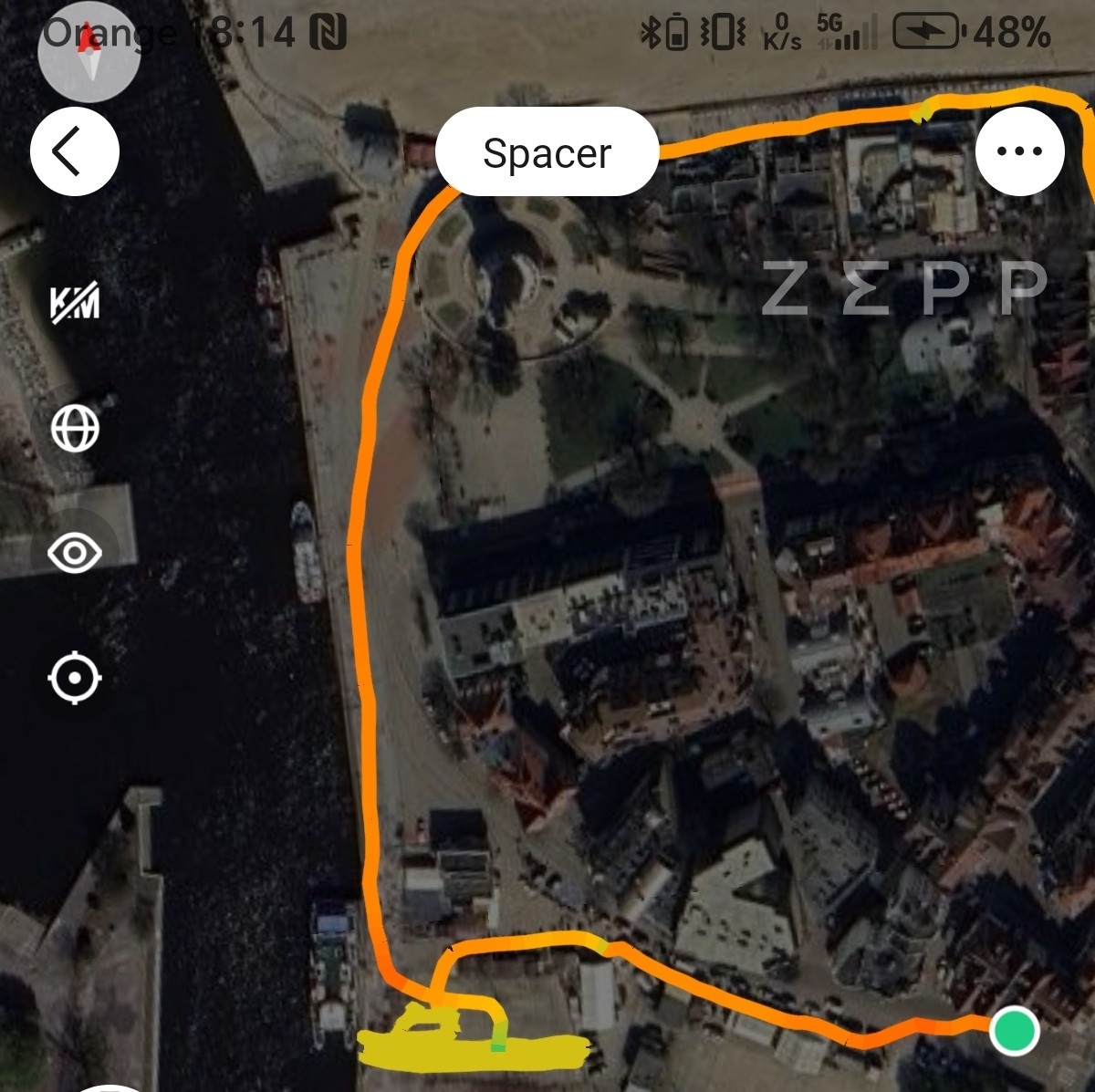Open the three-dot overflow menu
Image resolution: width=1095 pixels, height=1092 pixels.
(x=1019, y=151)
